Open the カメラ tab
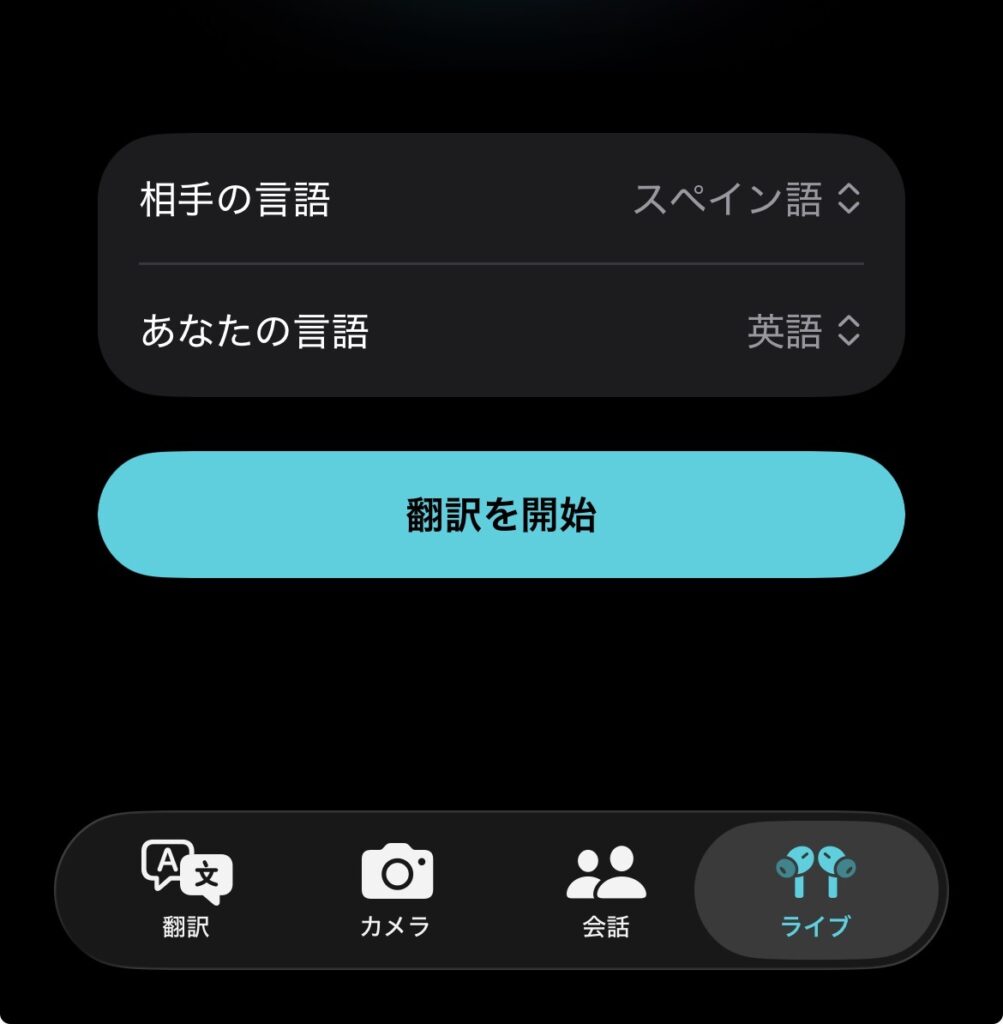 tap(396, 889)
